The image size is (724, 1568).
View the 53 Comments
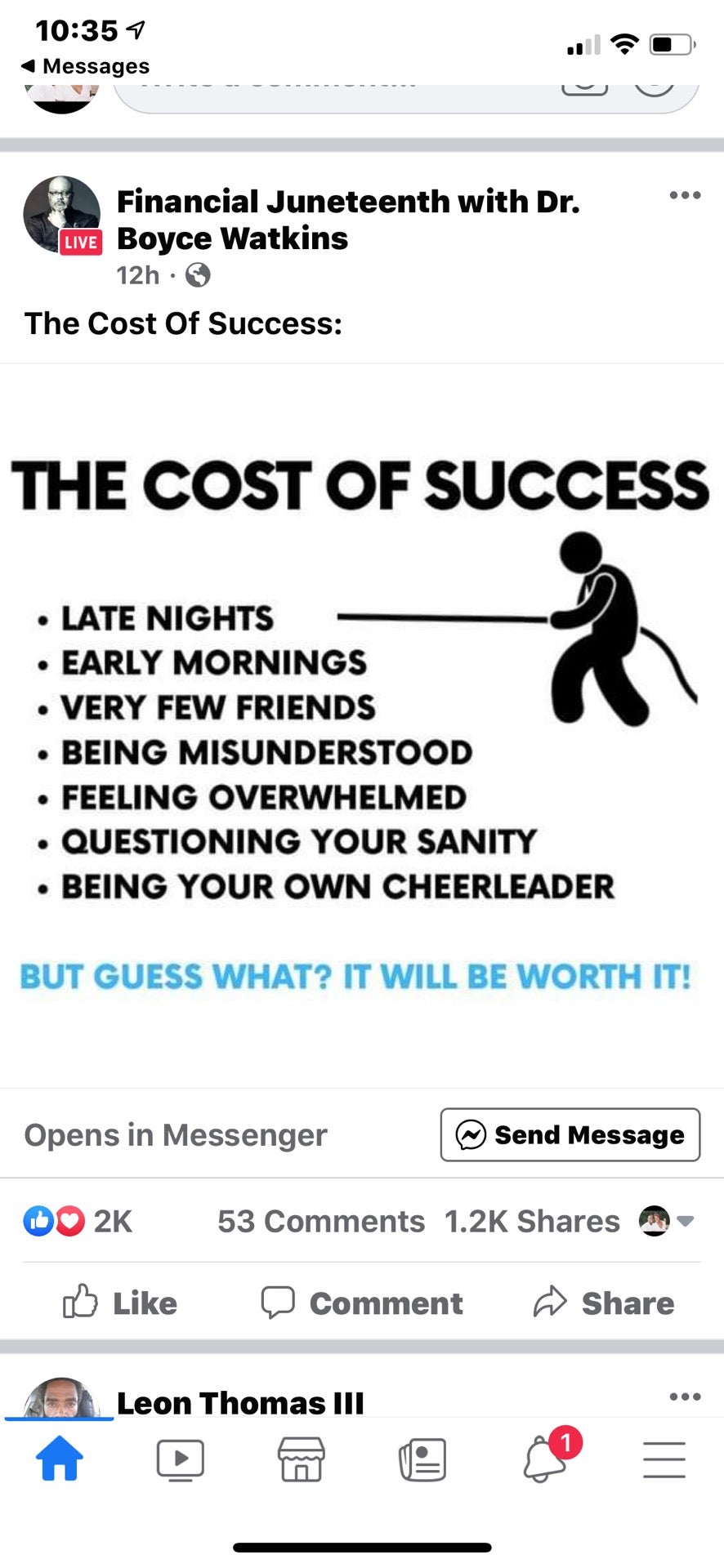(320, 1221)
